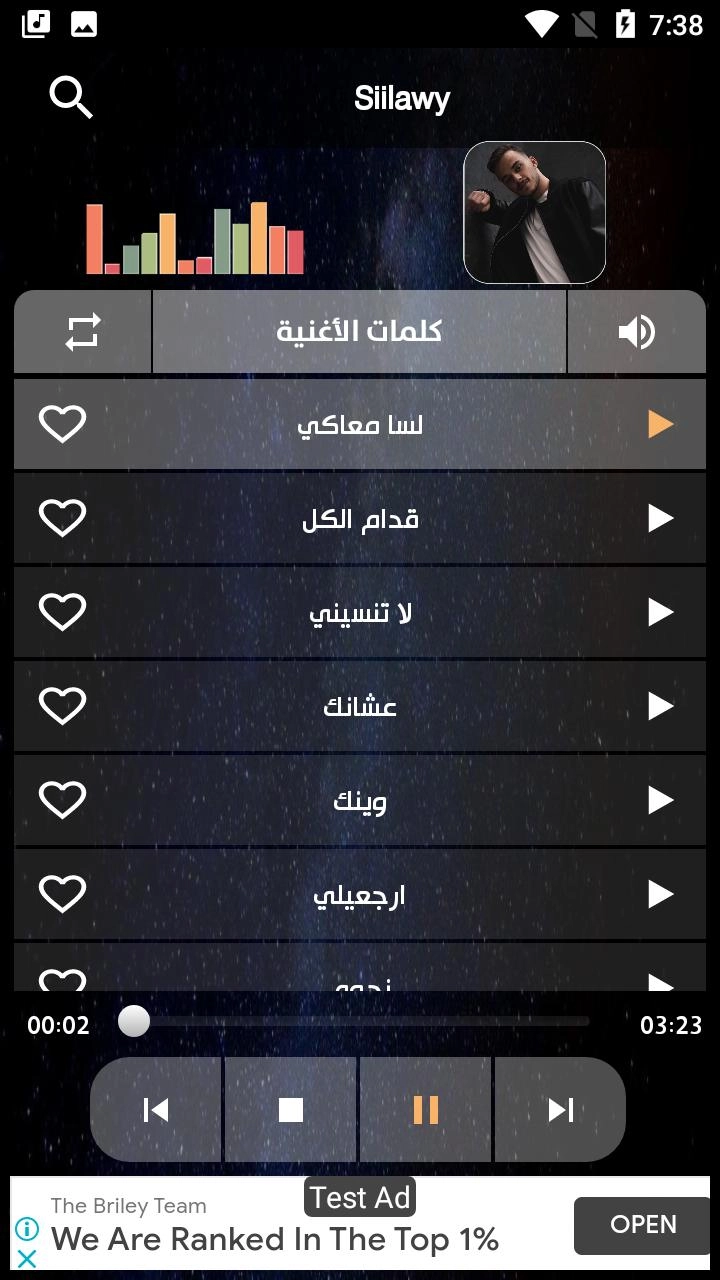
Task: Skip to the previous track
Action: coord(156,1110)
